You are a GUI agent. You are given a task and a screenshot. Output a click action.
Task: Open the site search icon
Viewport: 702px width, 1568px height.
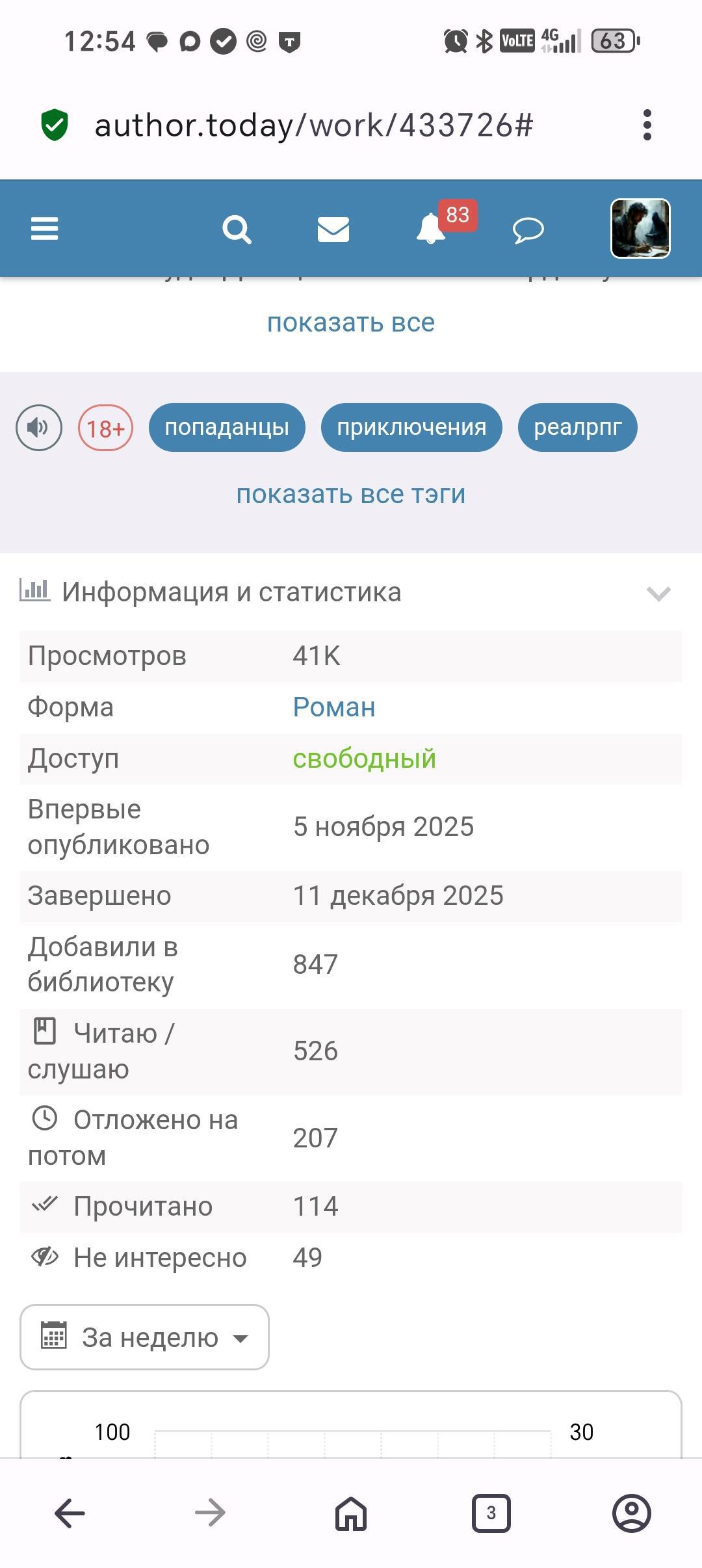pyautogui.click(x=237, y=229)
